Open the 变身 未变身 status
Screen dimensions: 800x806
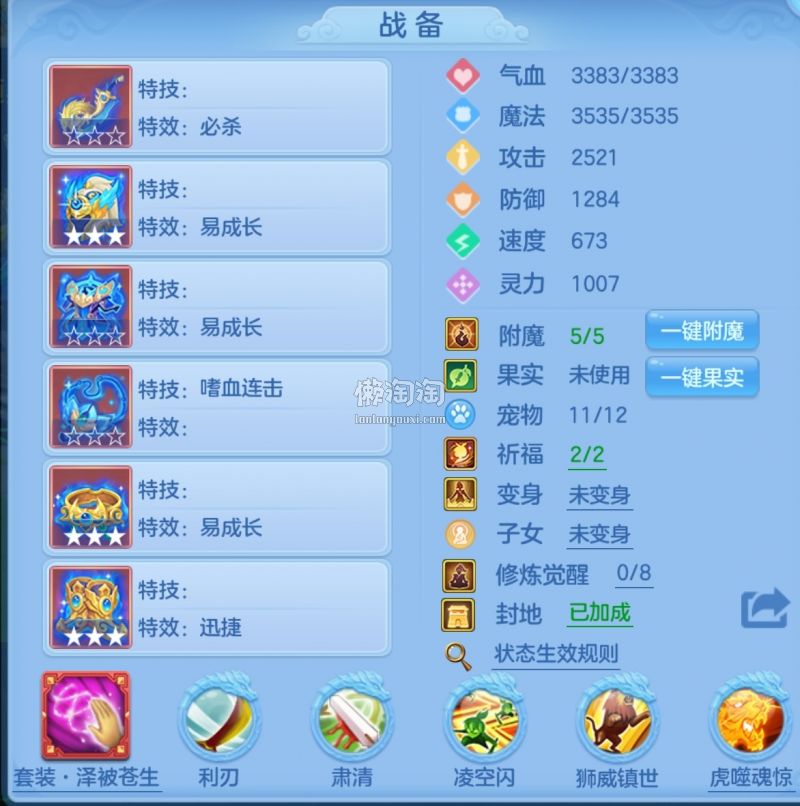coord(599,495)
